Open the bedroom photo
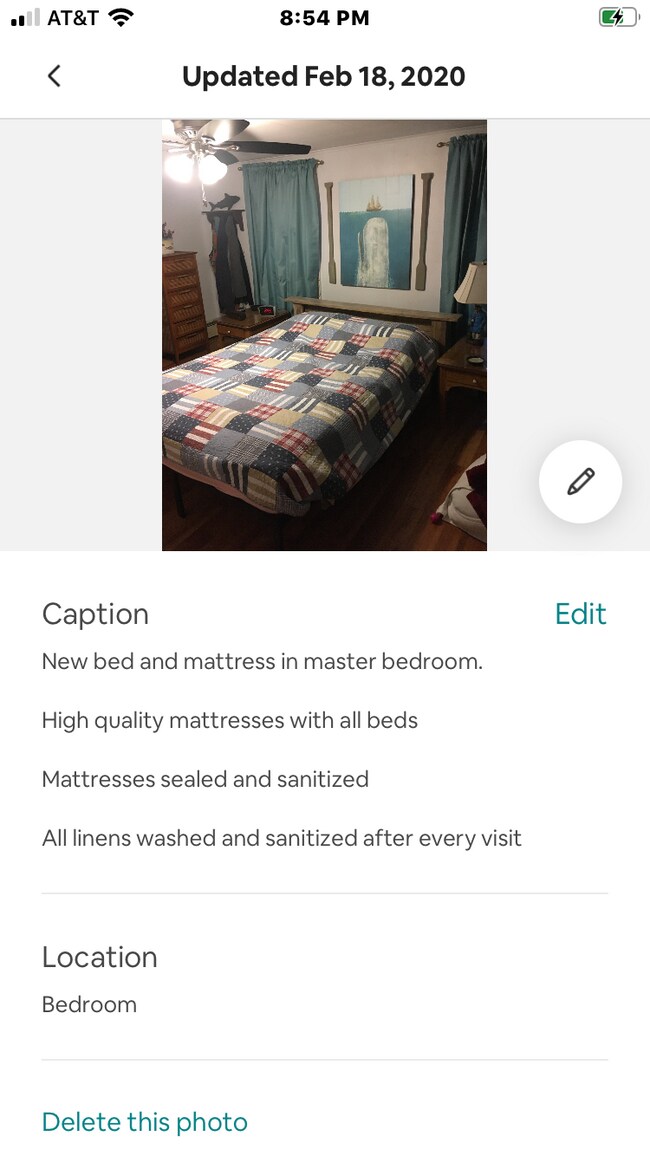The width and height of the screenshot is (650, 1156). [x=324, y=335]
